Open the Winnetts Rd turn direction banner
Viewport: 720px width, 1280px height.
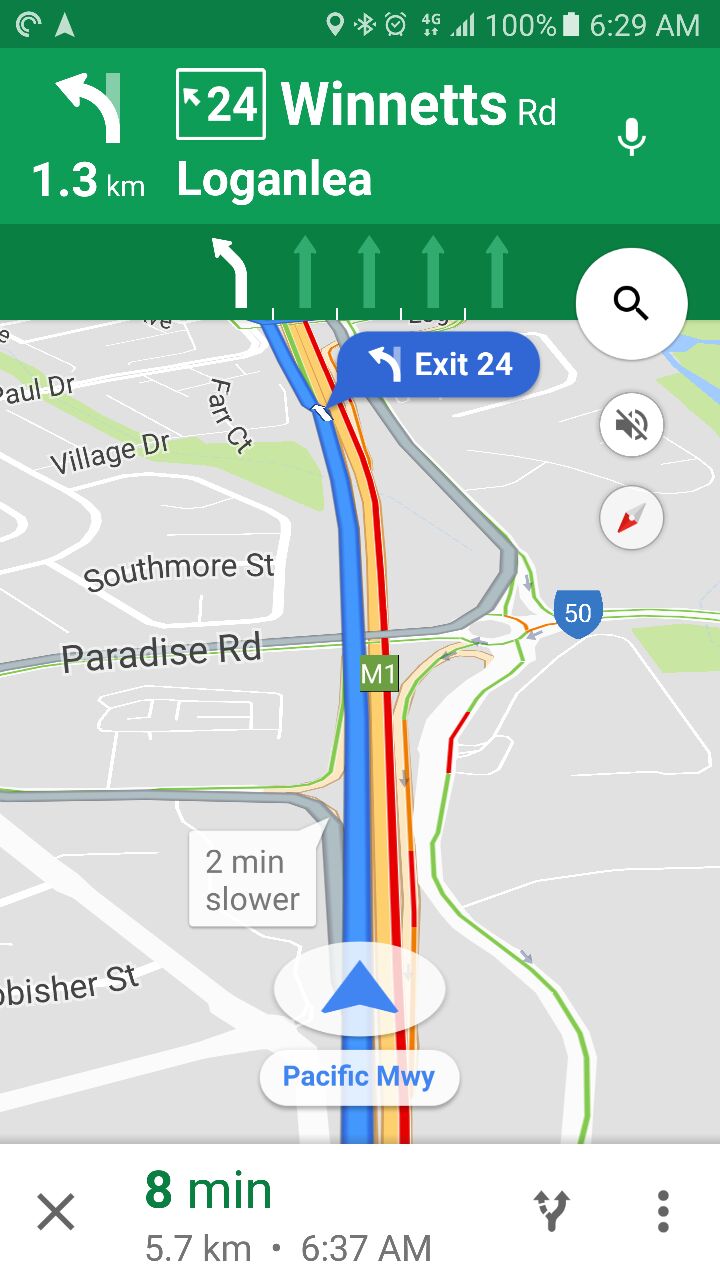360,136
